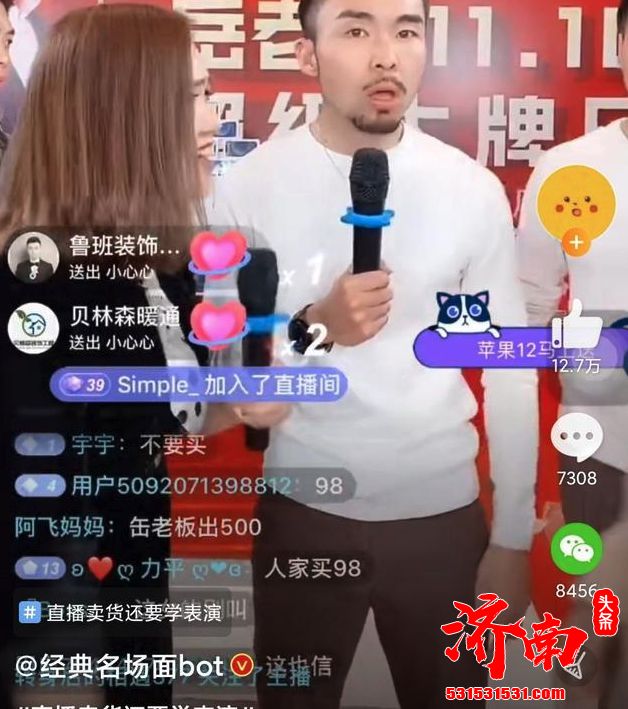Share the video through the WeChat icon
This screenshot has width=628, height=709.
pos(577,549)
